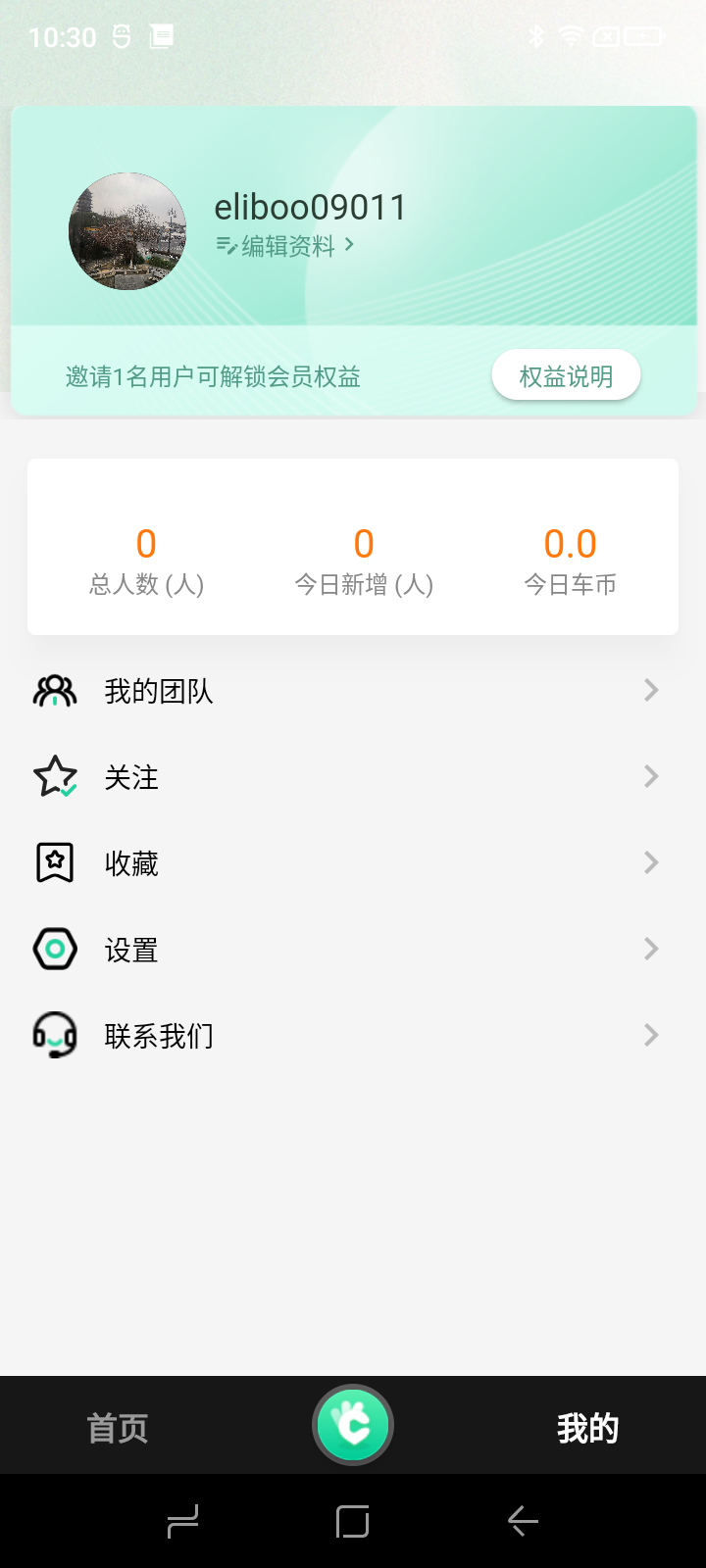This screenshot has width=706, height=1568.
Task: Switch to the 首页 tab
Action: pos(117,1428)
